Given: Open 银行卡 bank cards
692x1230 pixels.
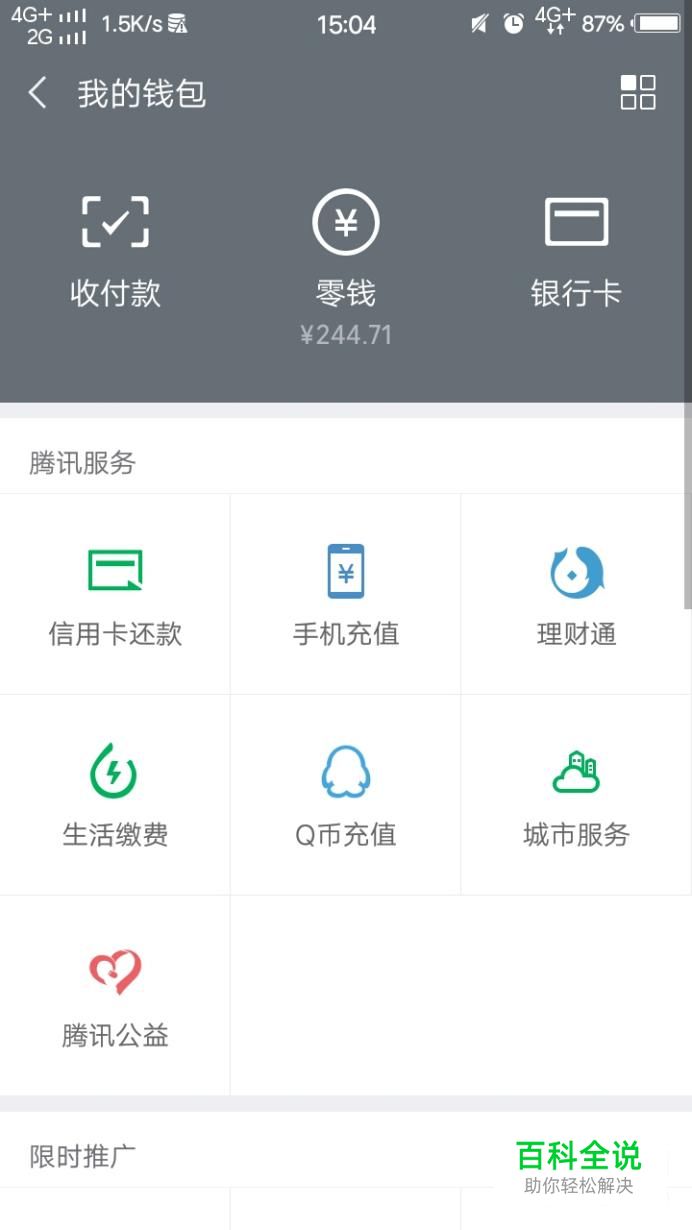Looking at the screenshot, I should (x=576, y=251).
